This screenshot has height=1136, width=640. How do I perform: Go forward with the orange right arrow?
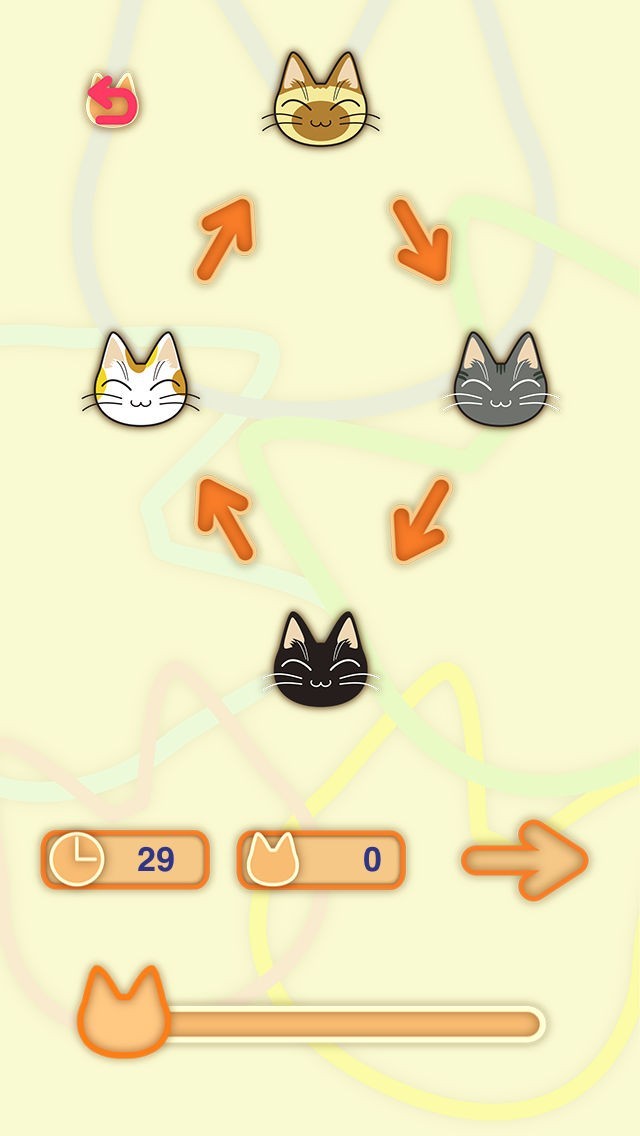[x=525, y=860]
